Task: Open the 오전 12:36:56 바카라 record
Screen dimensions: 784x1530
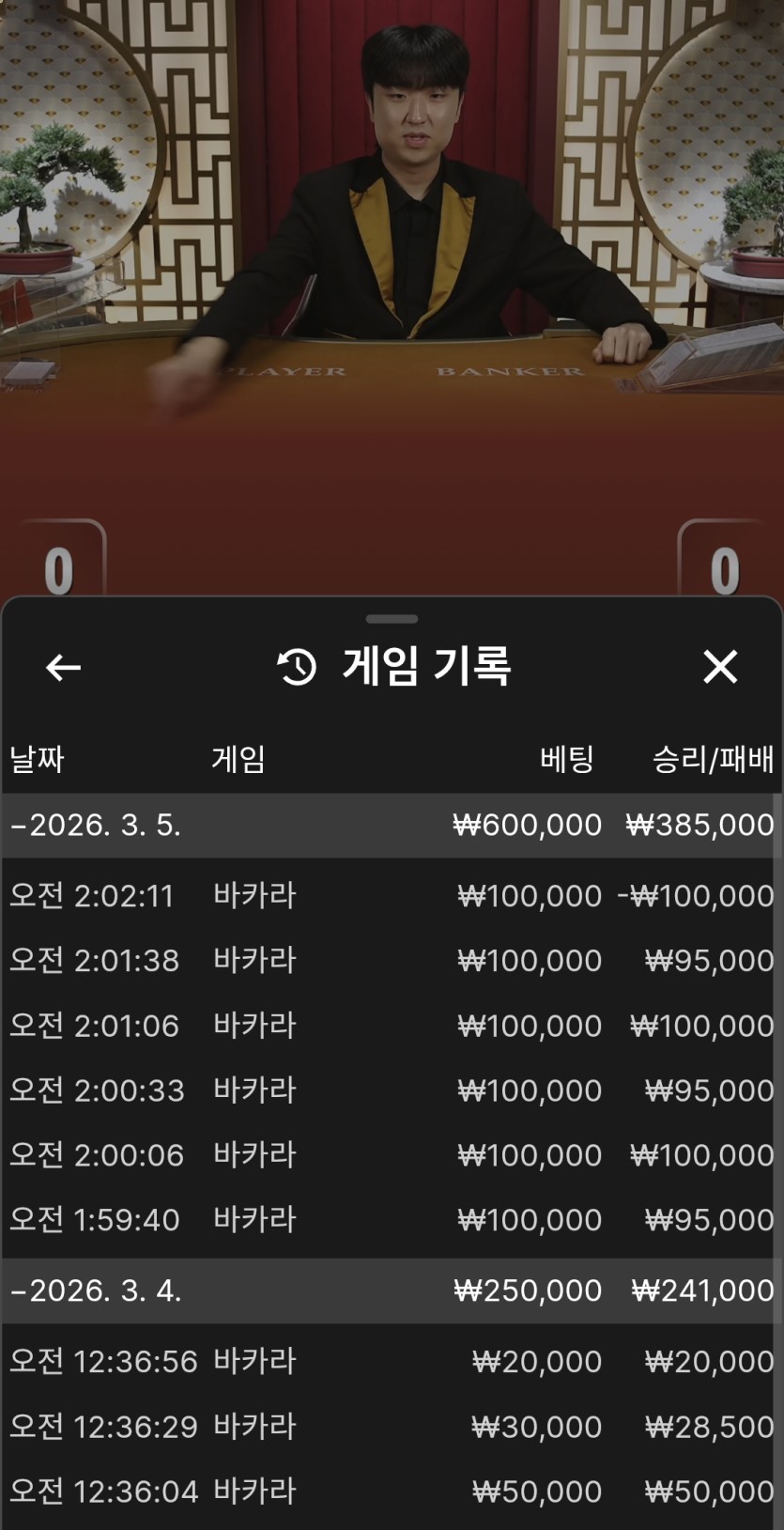Action: coord(391,1362)
